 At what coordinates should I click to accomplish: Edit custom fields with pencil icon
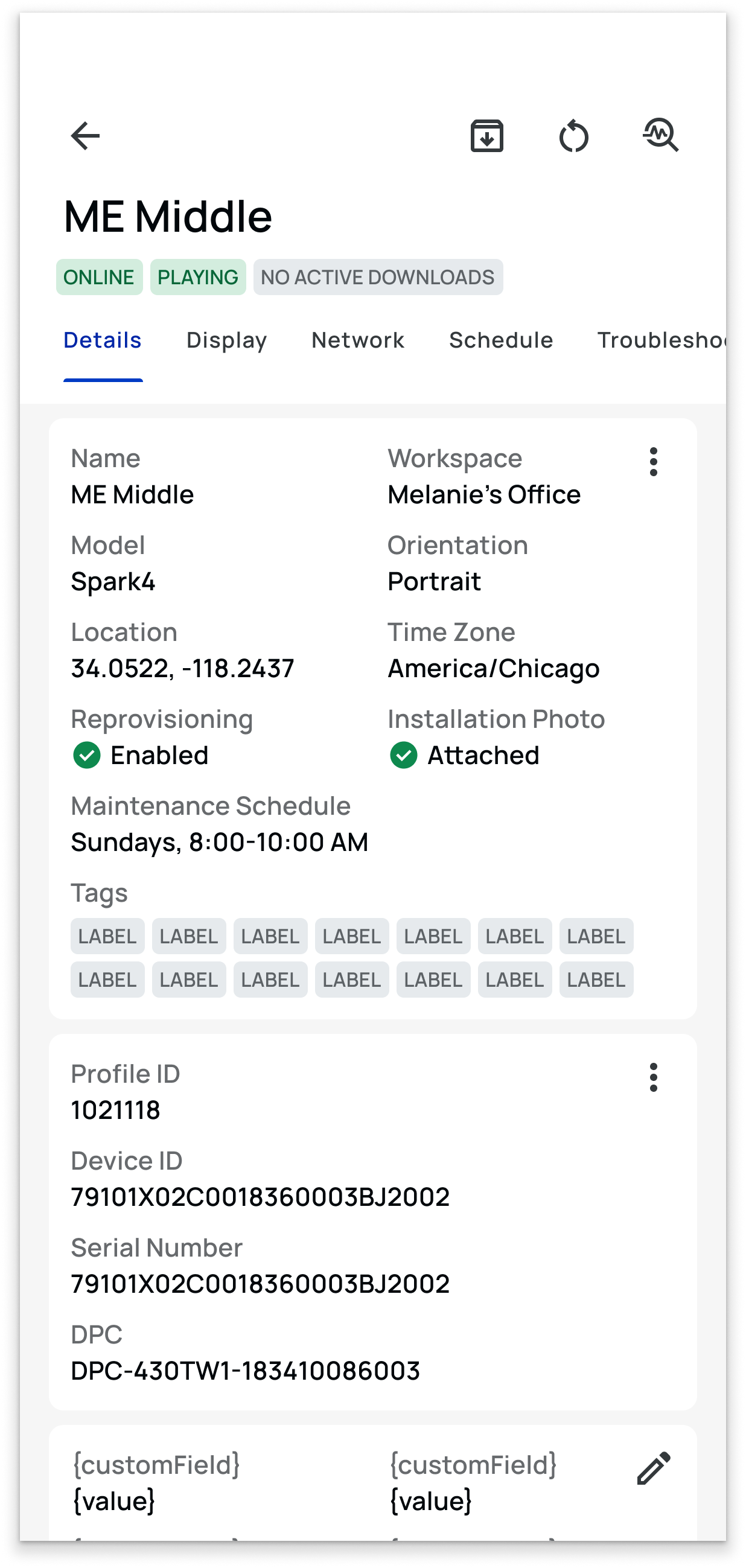(x=654, y=1468)
